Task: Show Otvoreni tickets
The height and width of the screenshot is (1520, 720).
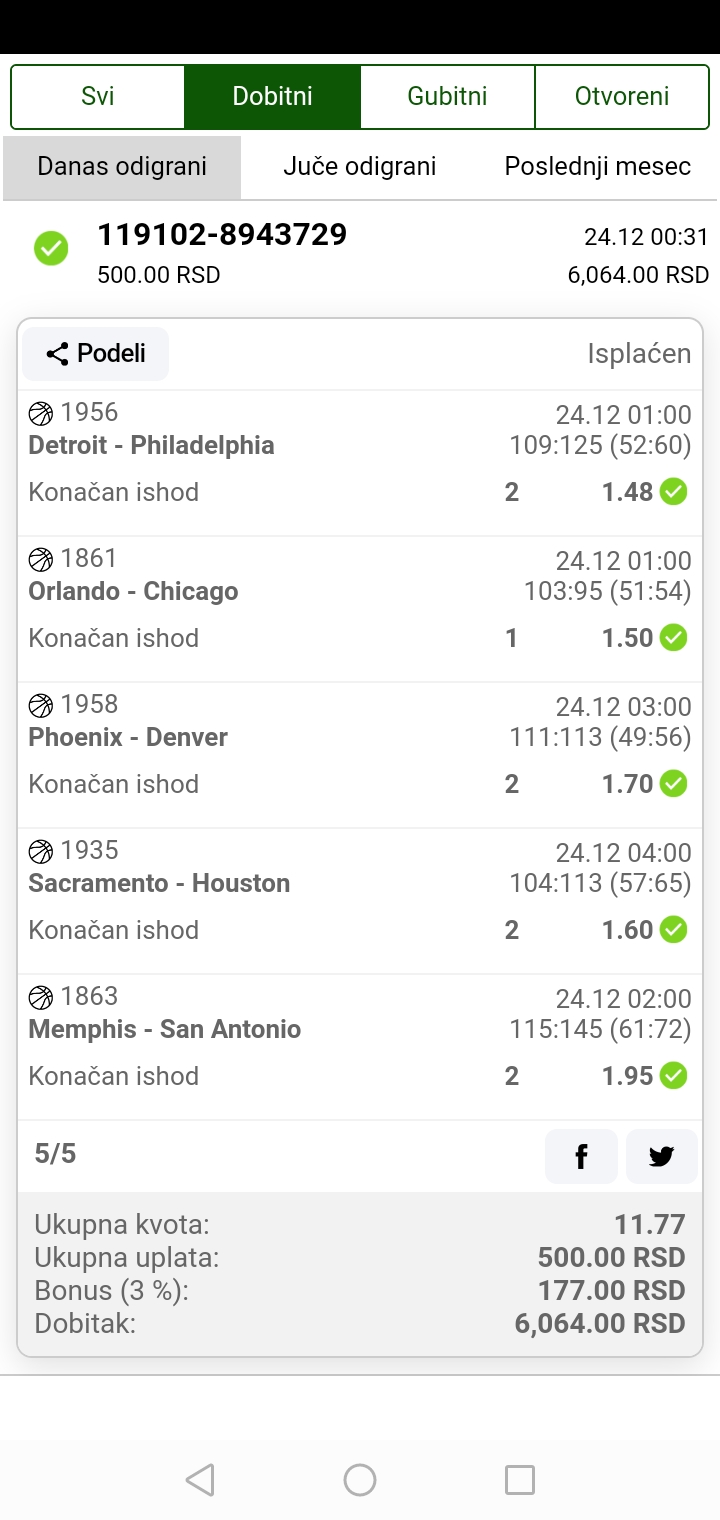Action: (x=622, y=97)
